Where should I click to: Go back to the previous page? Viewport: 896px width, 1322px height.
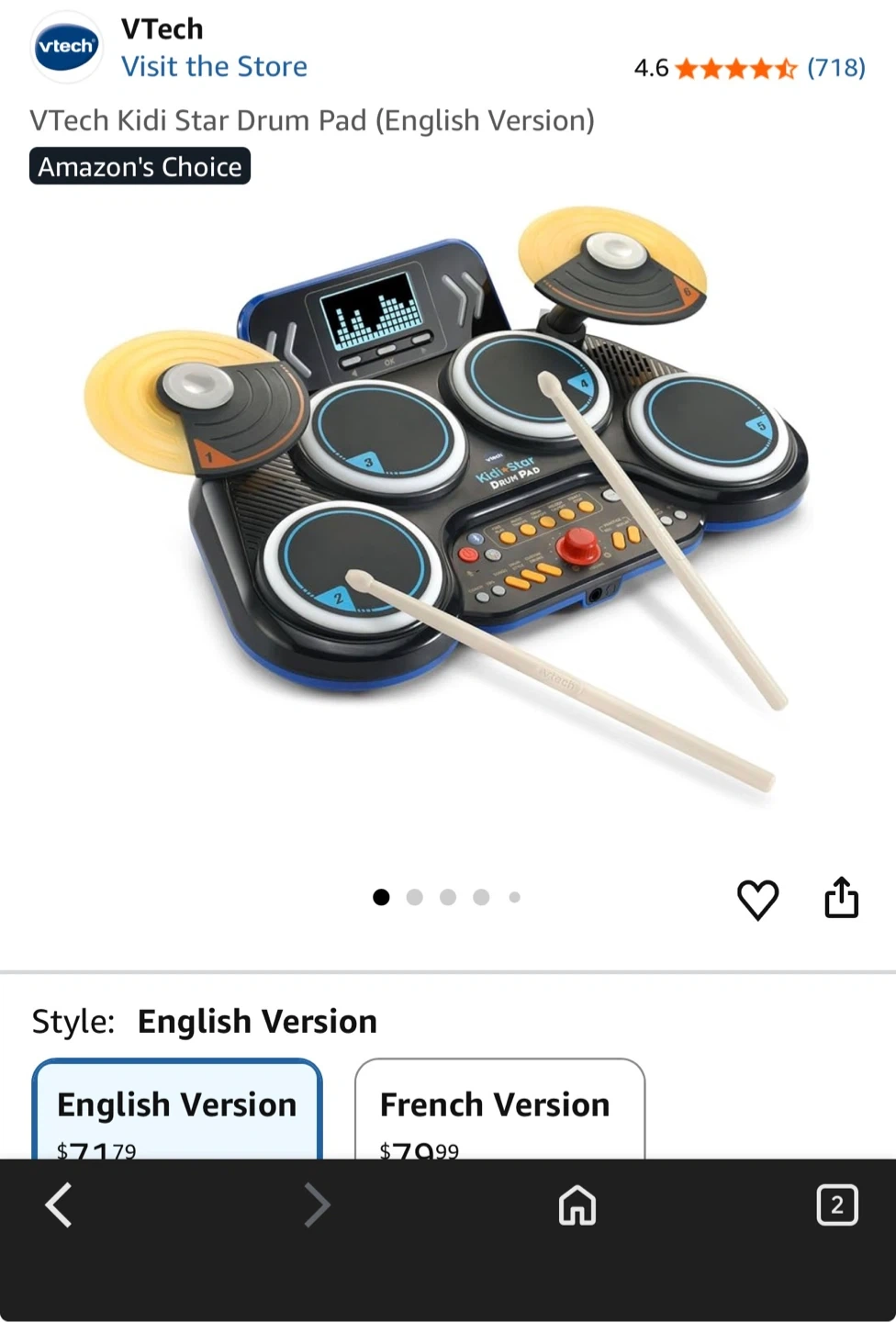tap(59, 1204)
